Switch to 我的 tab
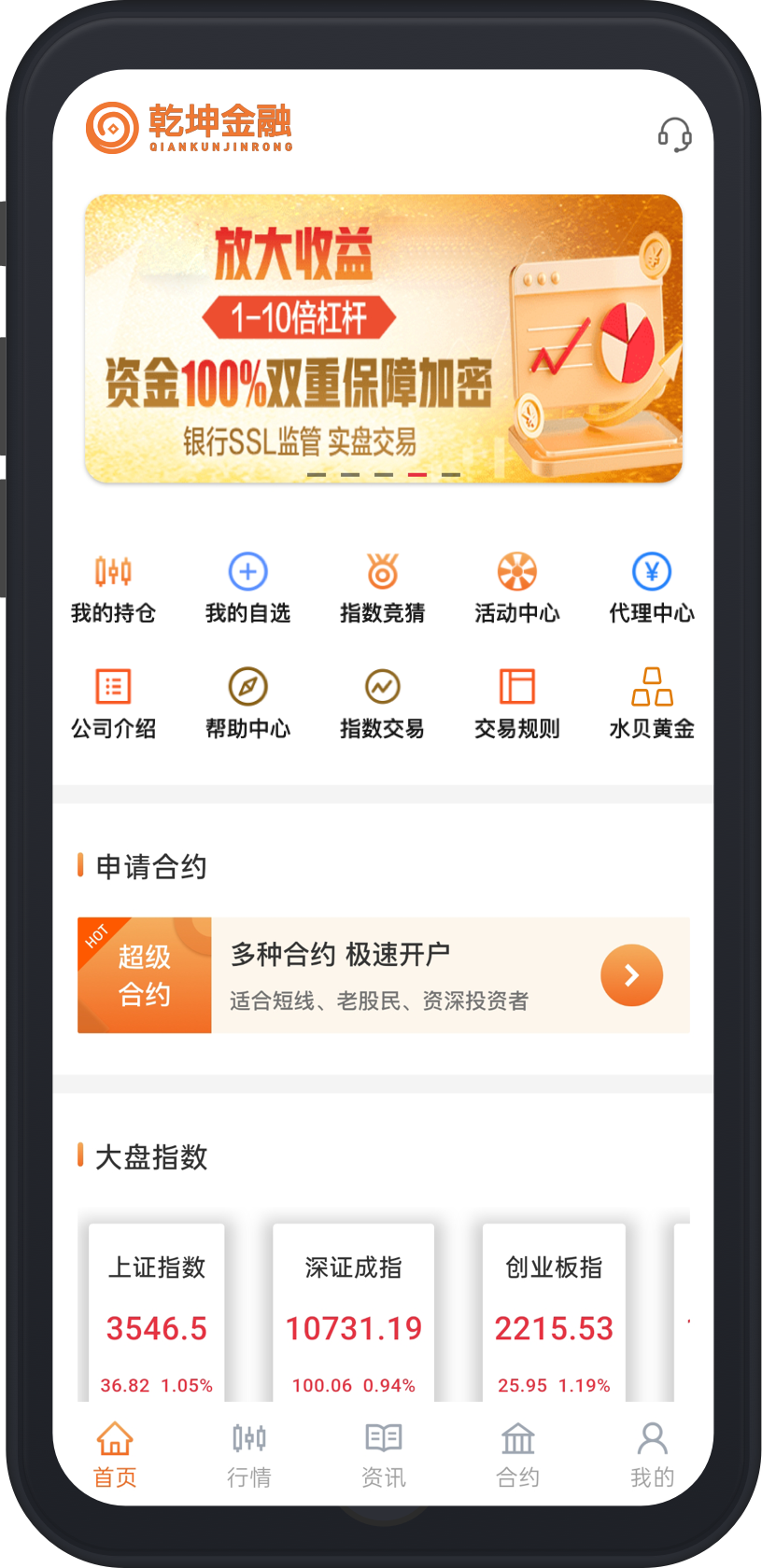This screenshot has height=1568, width=762. [652, 1454]
